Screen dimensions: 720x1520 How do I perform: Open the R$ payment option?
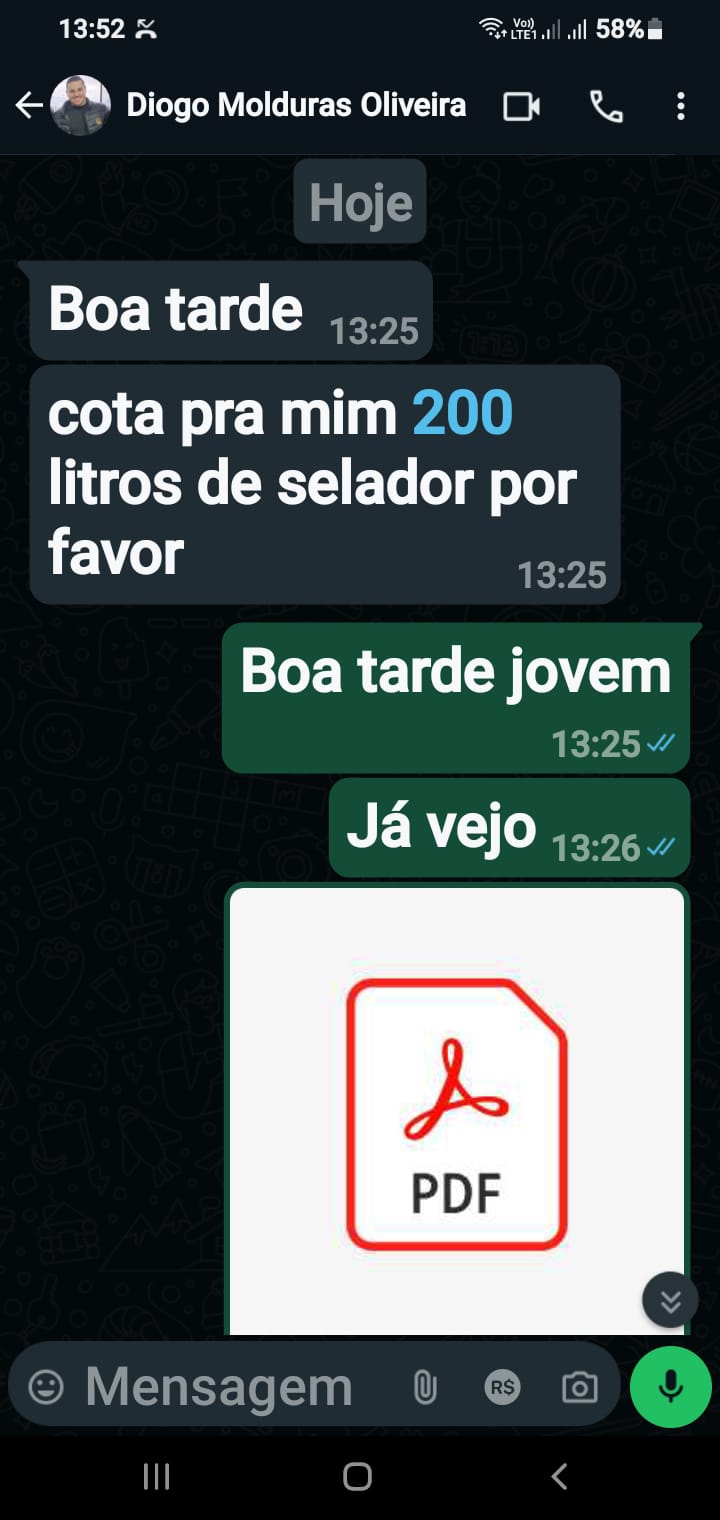[x=502, y=1387]
